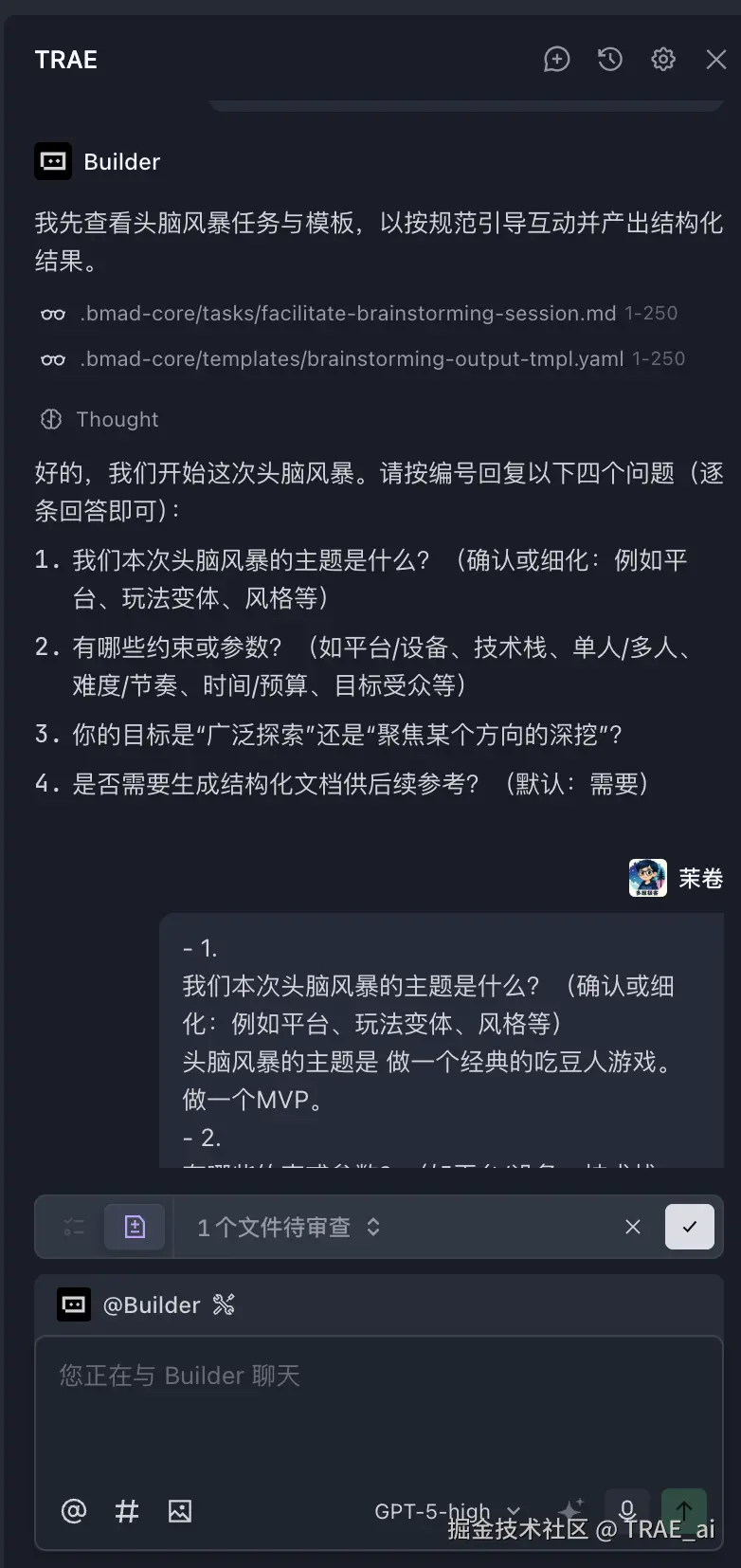Close the TRAE panel
This screenshot has width=741, height=1568.
[x=716, y=60]
